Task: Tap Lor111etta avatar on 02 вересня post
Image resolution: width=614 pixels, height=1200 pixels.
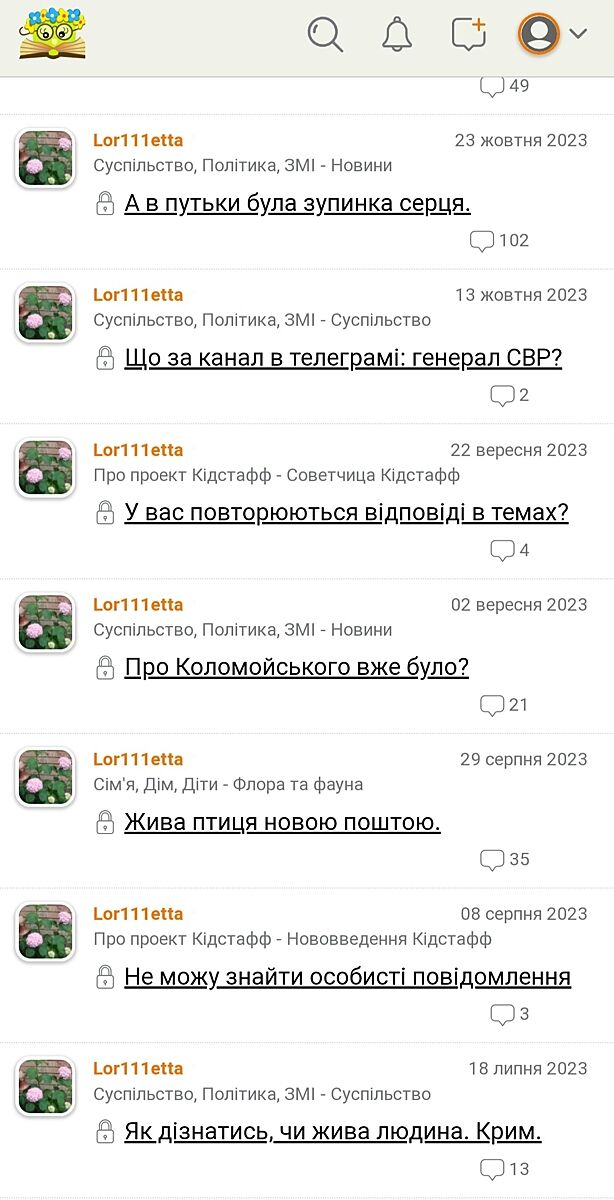Action: click(46, 623)
